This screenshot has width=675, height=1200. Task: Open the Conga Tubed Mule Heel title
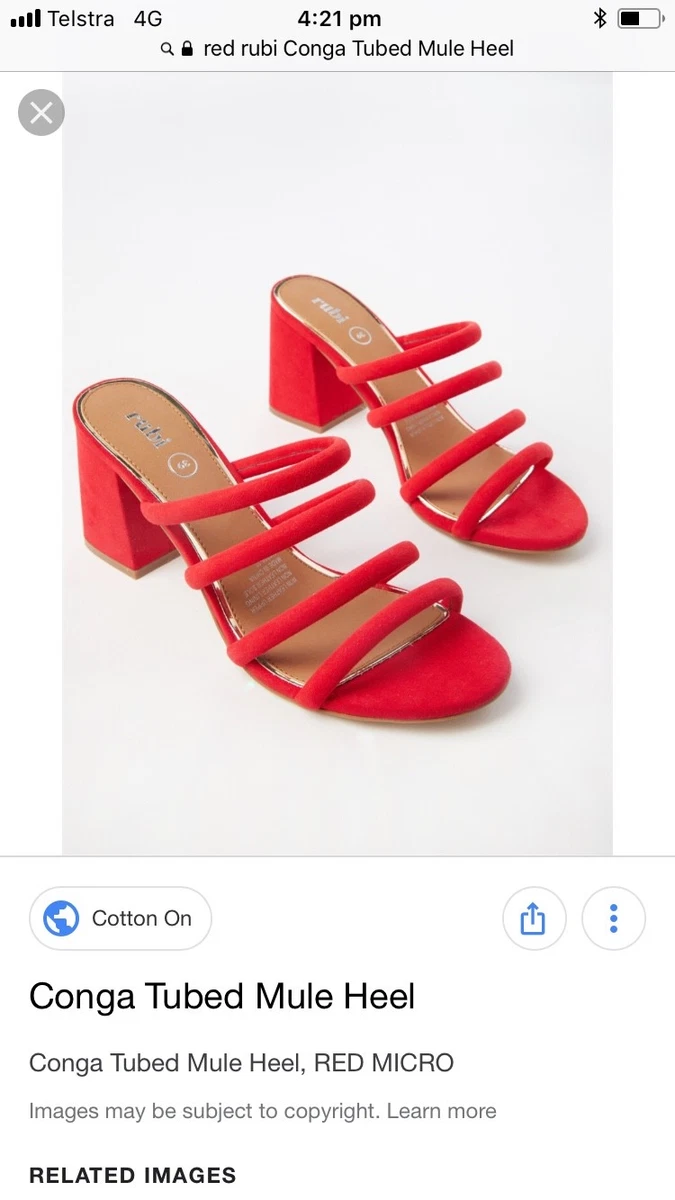coord(222,996)
